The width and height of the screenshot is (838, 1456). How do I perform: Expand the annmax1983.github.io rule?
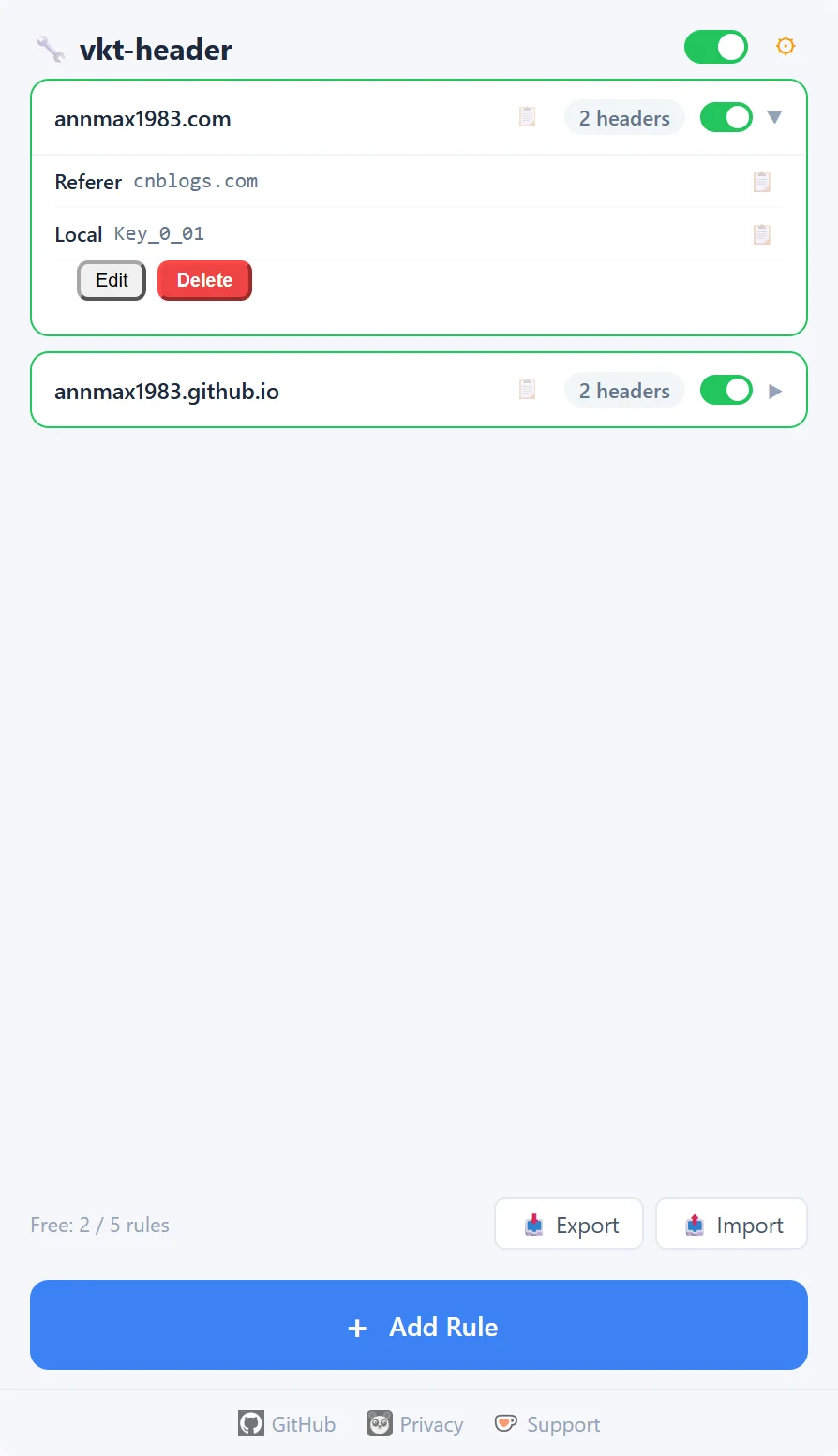pos(775,391)
